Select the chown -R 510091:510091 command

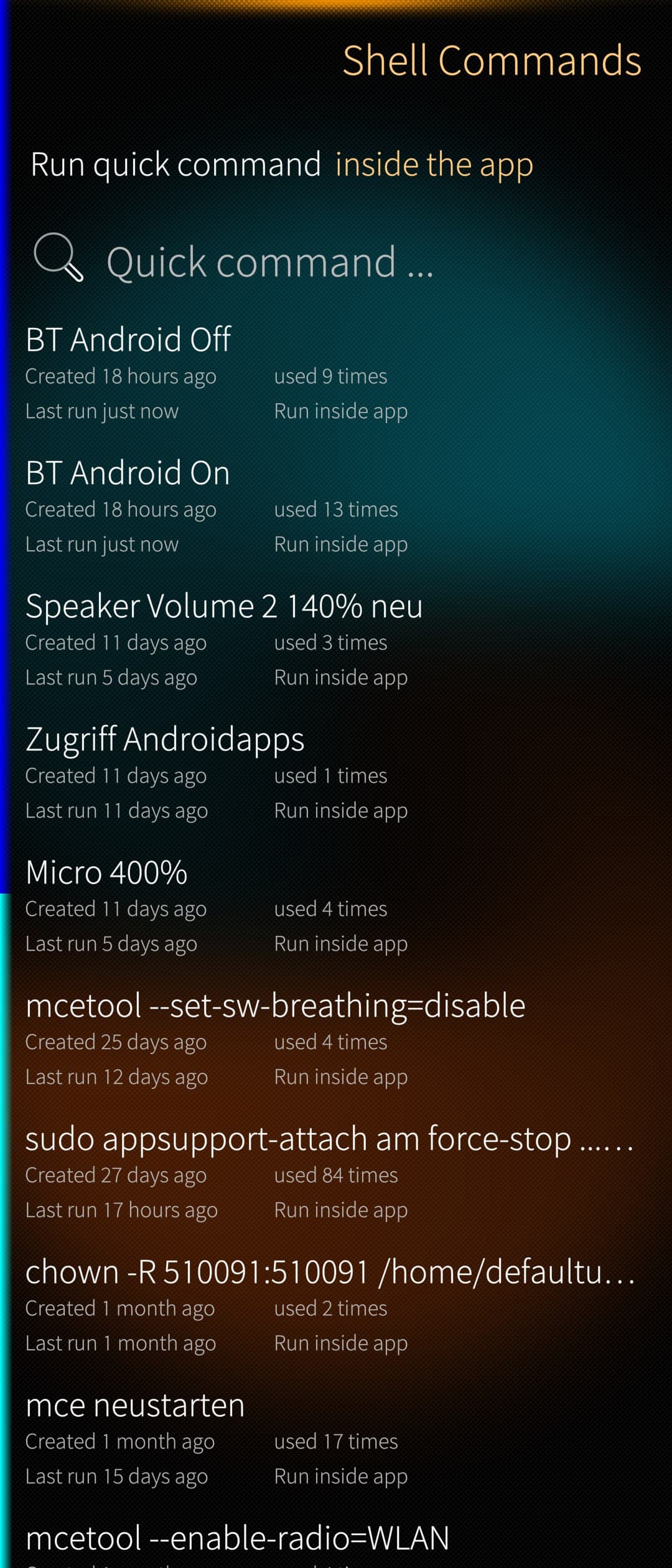[330, 1272]
